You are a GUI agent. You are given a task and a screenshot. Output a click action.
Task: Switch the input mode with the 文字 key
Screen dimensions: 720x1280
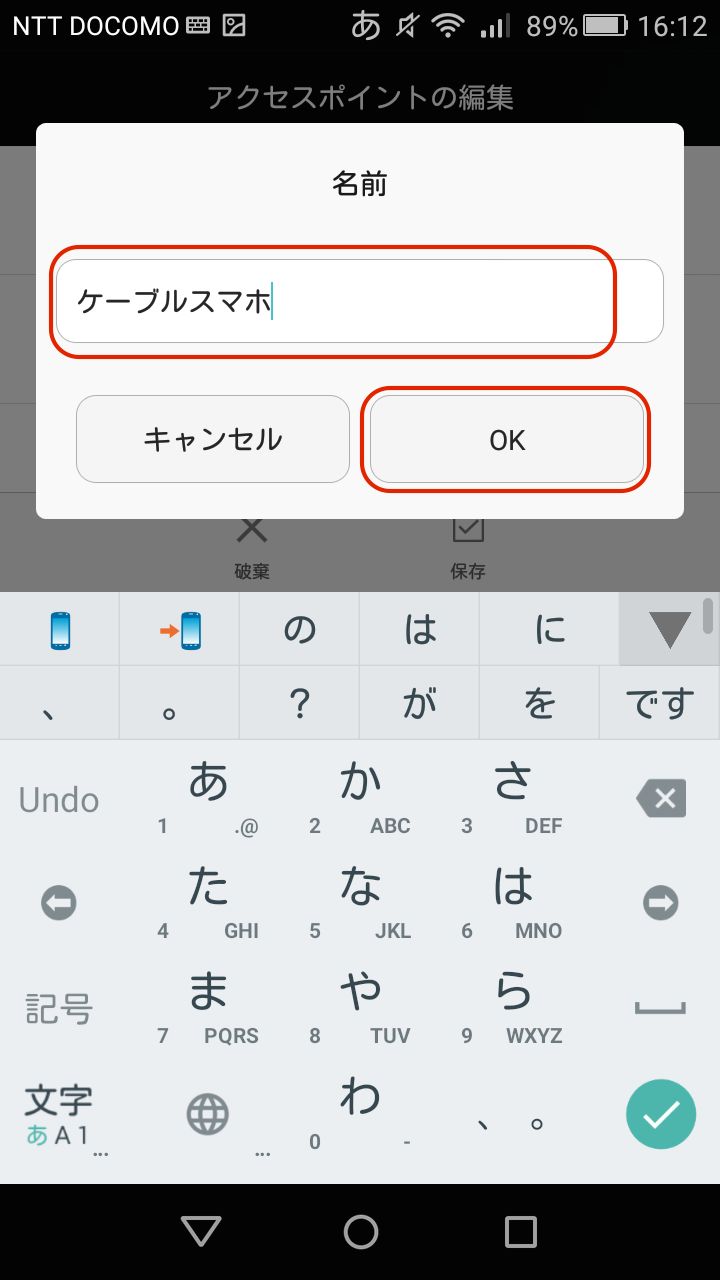click(59, 1115)
